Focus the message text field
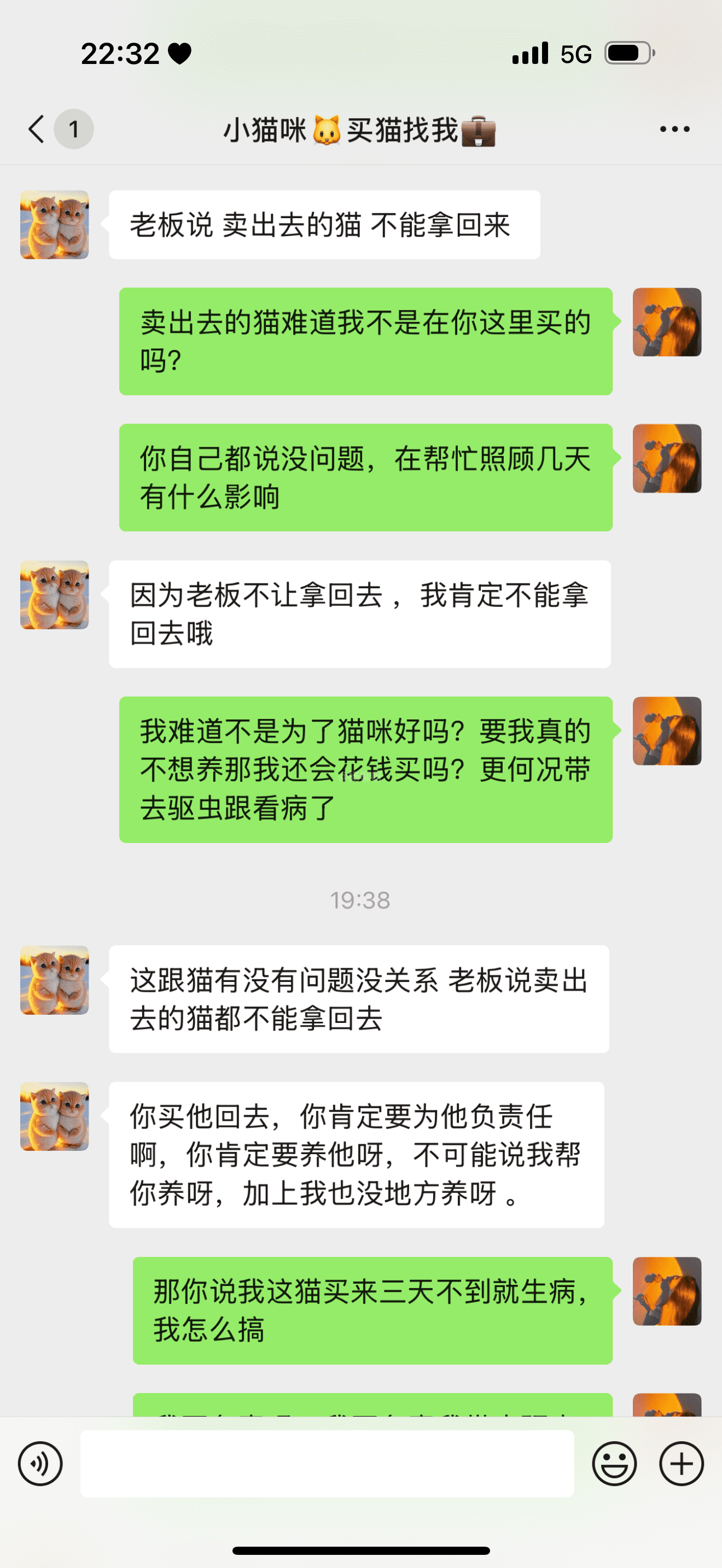This screenshot has width=722, height=1568. point(327,1464)
